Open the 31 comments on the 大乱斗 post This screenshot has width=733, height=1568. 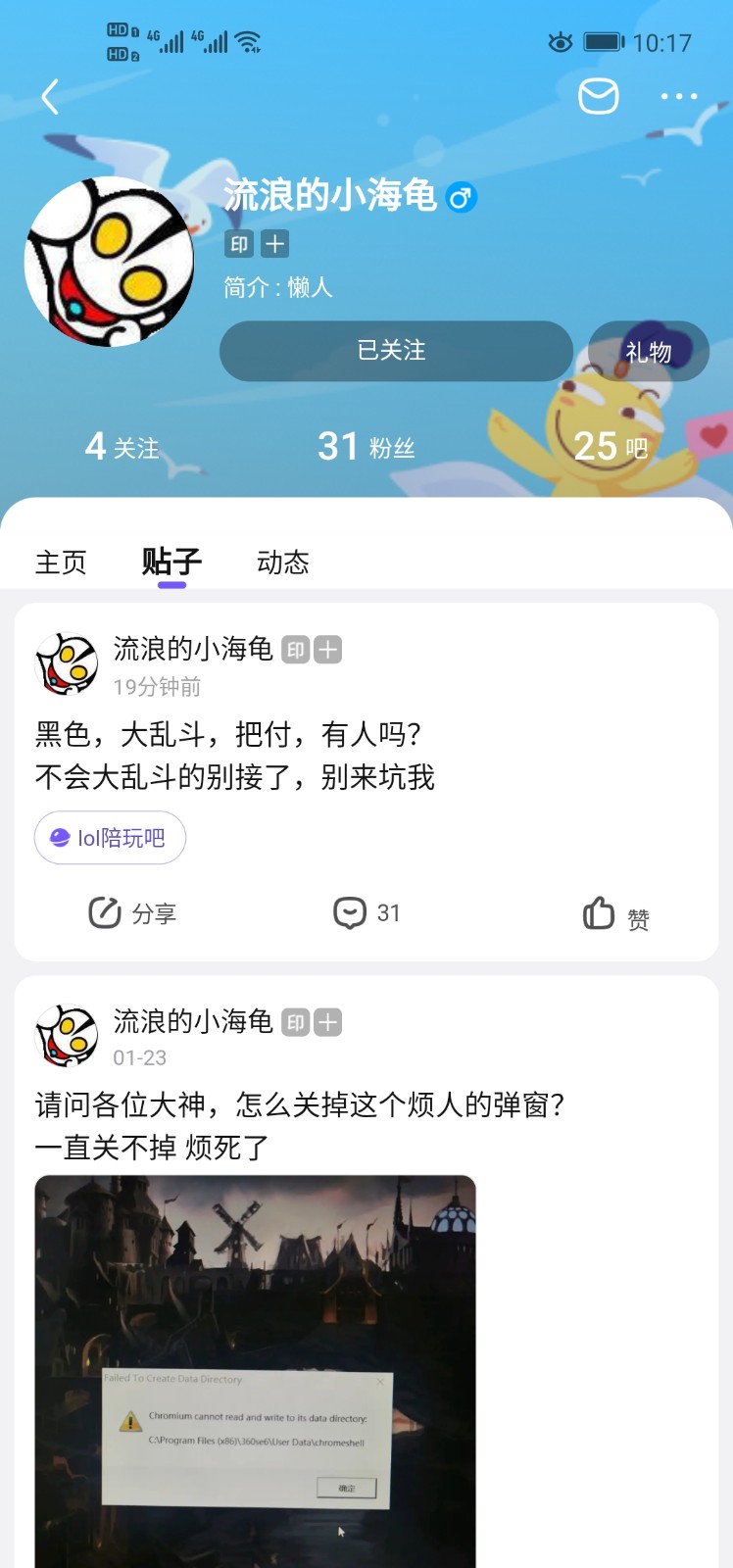coord(366,913)
